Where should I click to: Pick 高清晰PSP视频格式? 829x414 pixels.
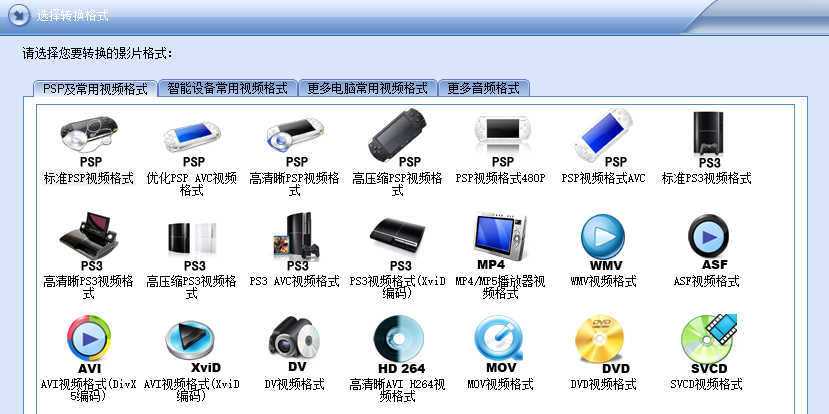[295, 135]
